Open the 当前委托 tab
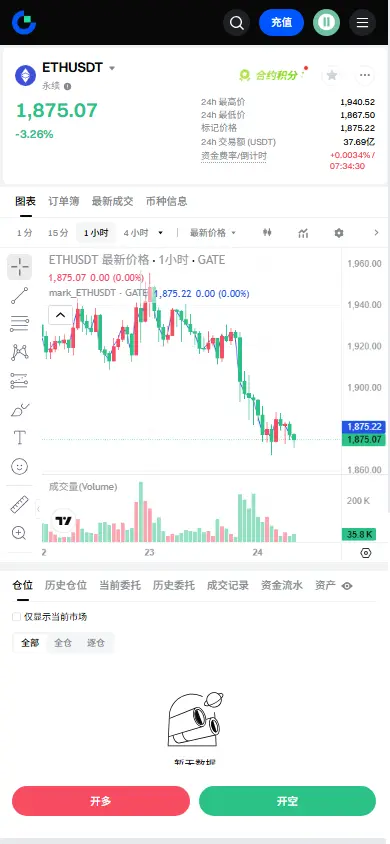The height and width of the screenshot is (844, 390). (x=119, y=586)
